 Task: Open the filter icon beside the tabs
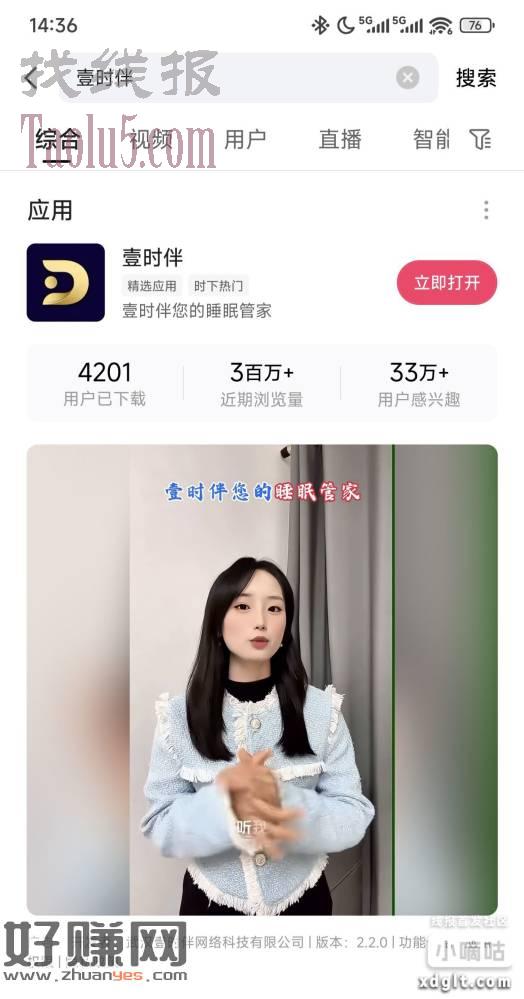pyautogui.click(x=480, y=139)
